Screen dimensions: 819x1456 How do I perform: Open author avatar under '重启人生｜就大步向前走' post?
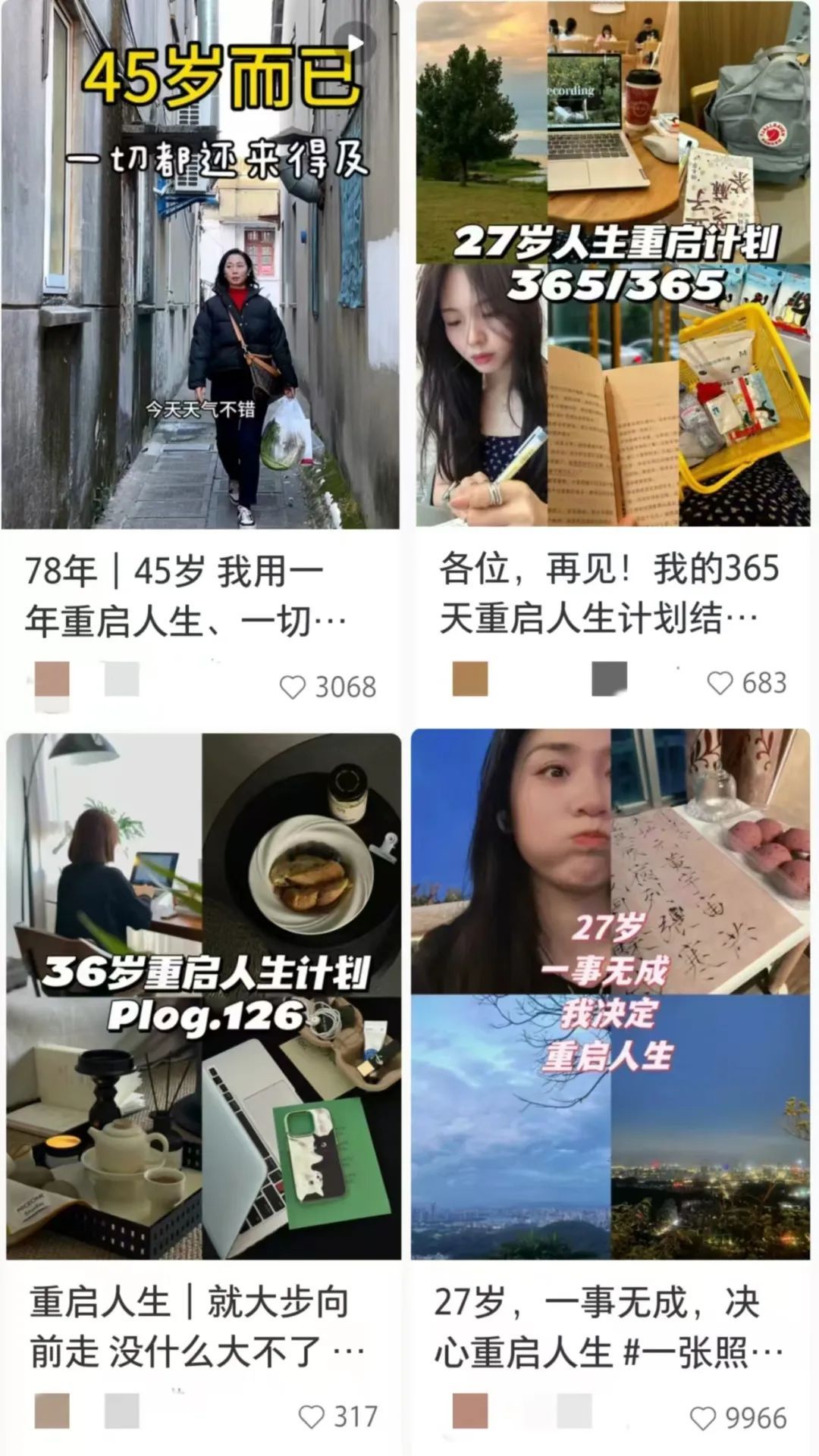(52, 1411)
